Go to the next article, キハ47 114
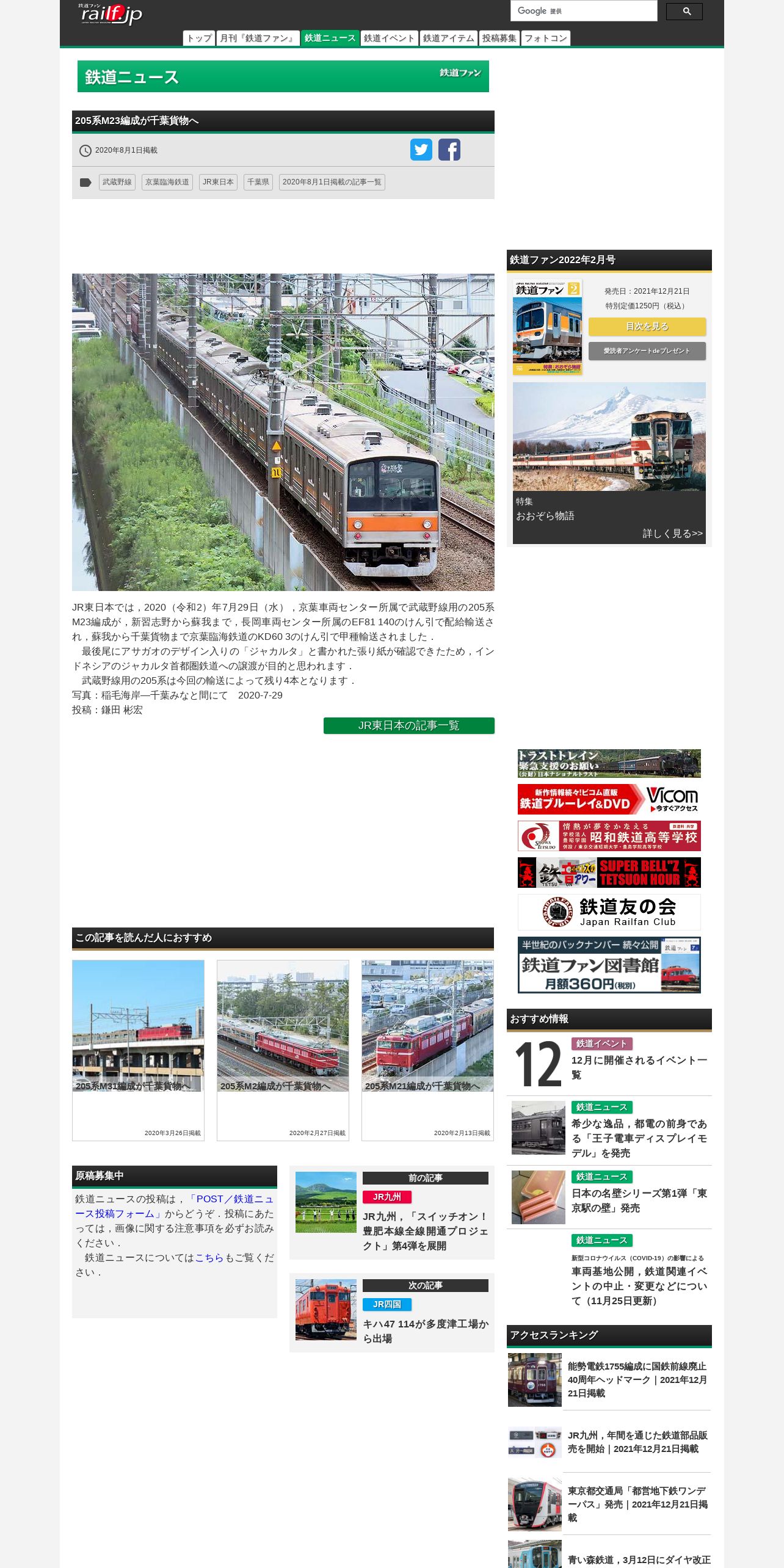Screen dimensions: 784x1568 [x=392, y=1312]
